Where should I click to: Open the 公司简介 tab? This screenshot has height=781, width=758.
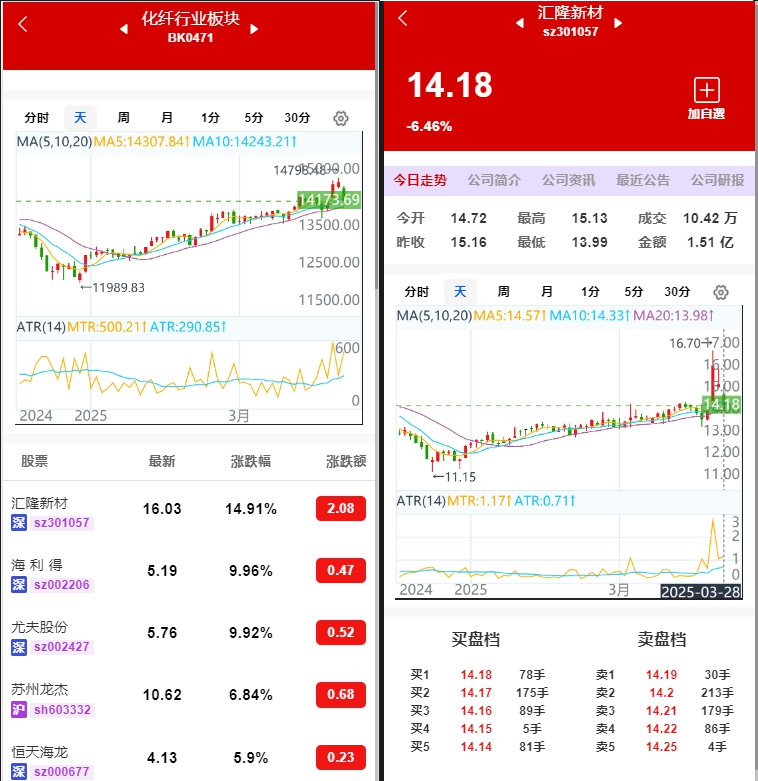(494, 181)
